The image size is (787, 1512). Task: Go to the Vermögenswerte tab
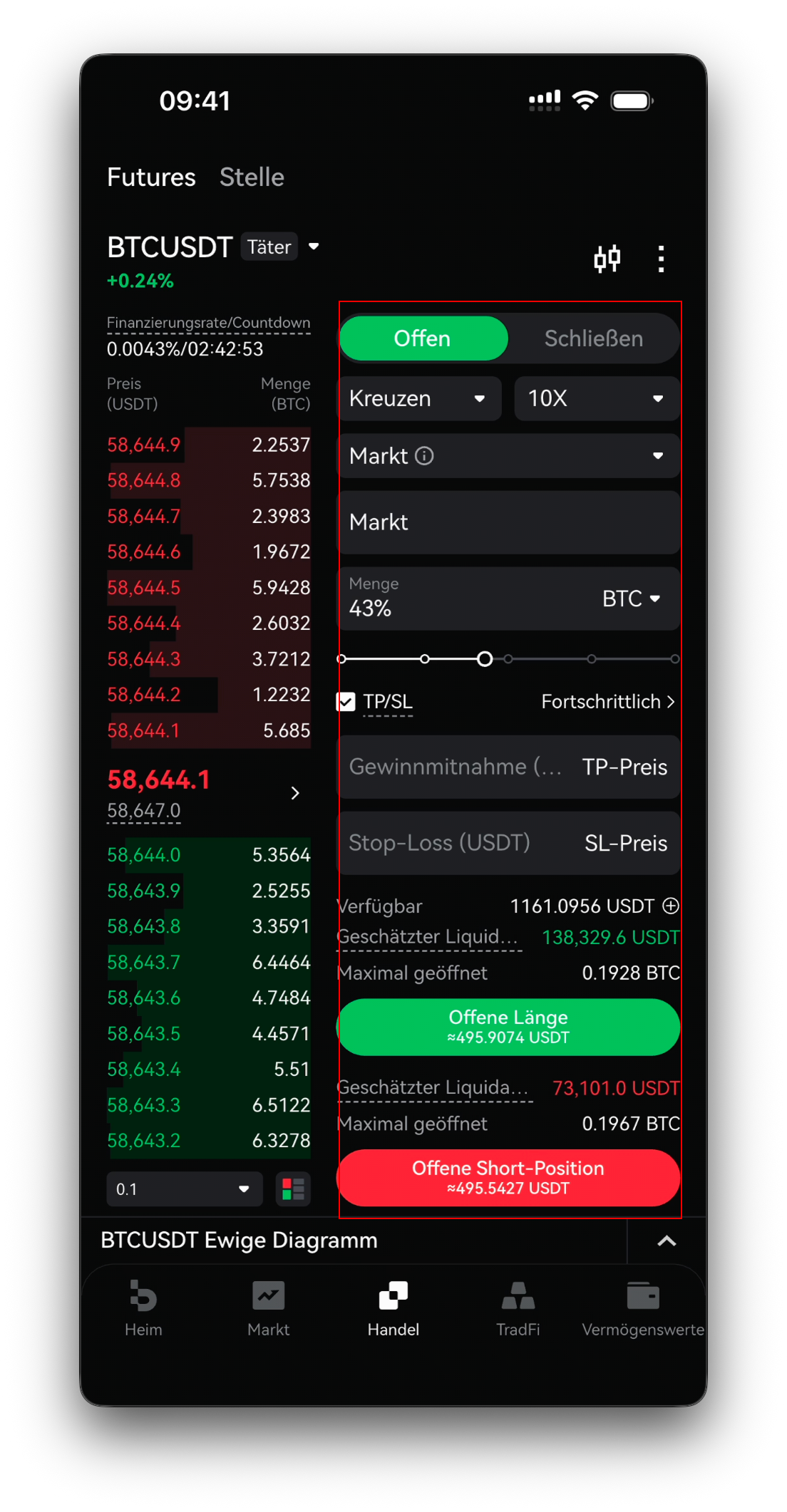pos(643,1309)
